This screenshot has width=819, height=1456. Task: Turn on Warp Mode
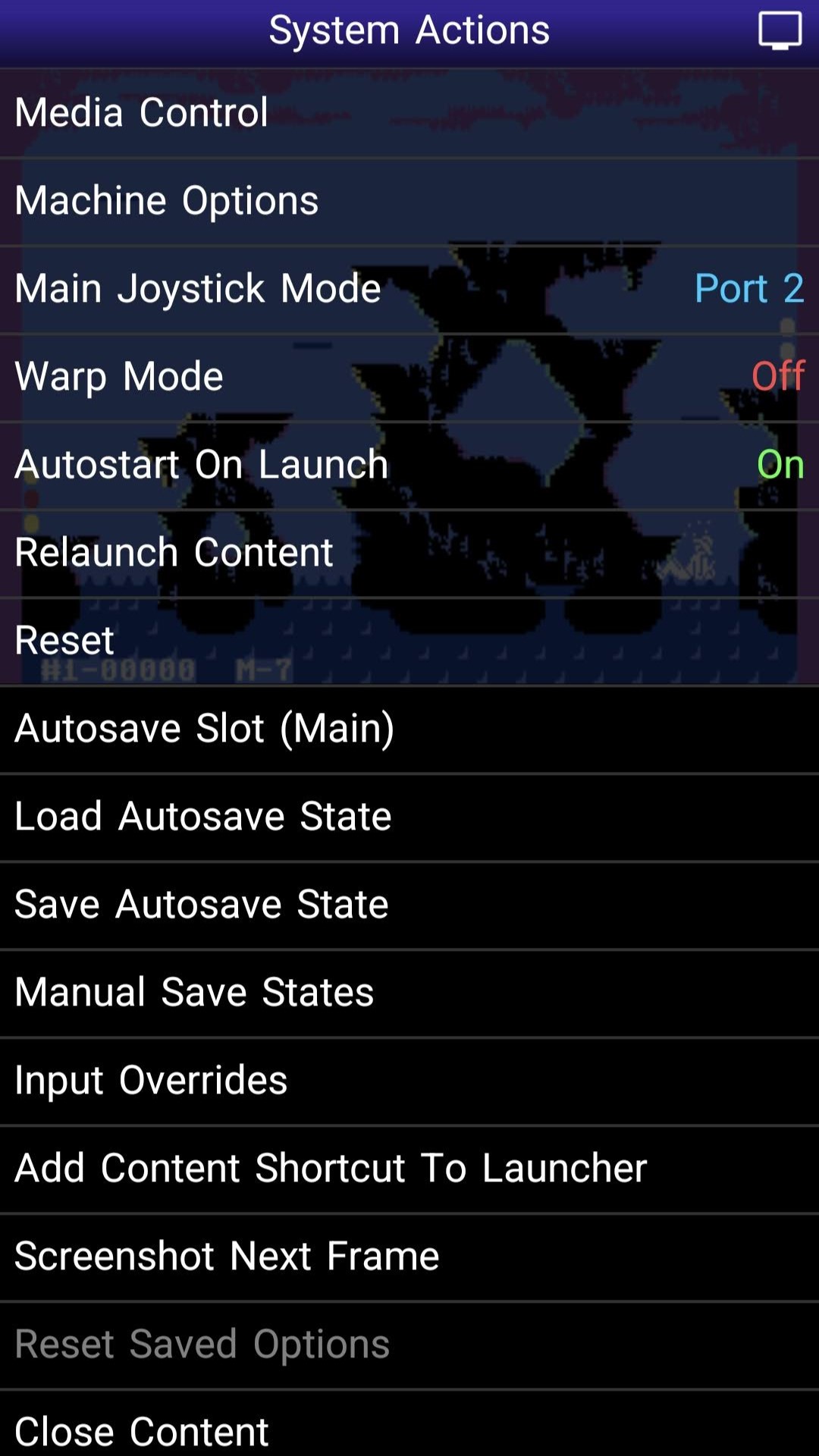(409, 377)
